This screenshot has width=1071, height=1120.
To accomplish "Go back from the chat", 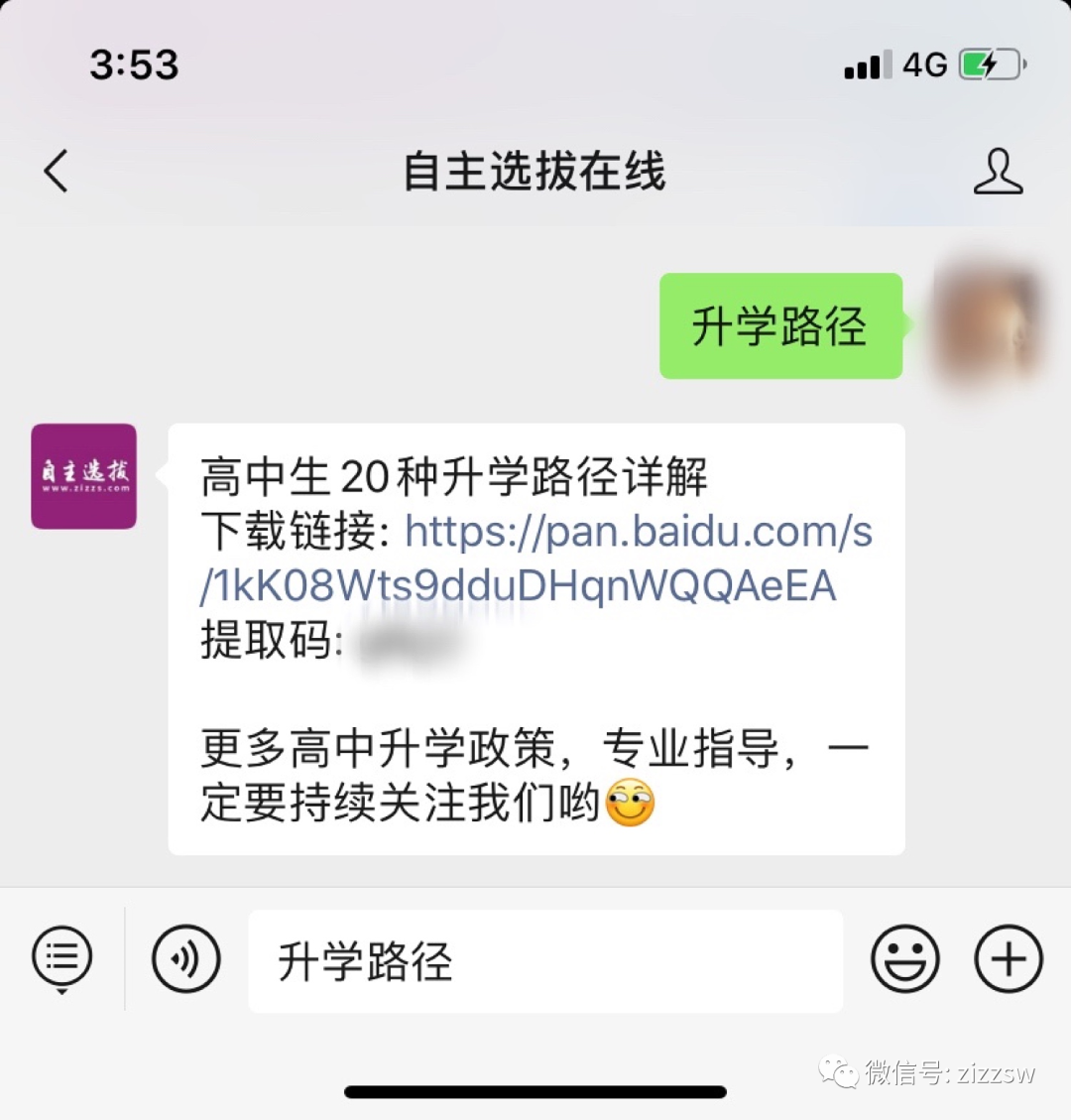I will (x=57, y=171).
